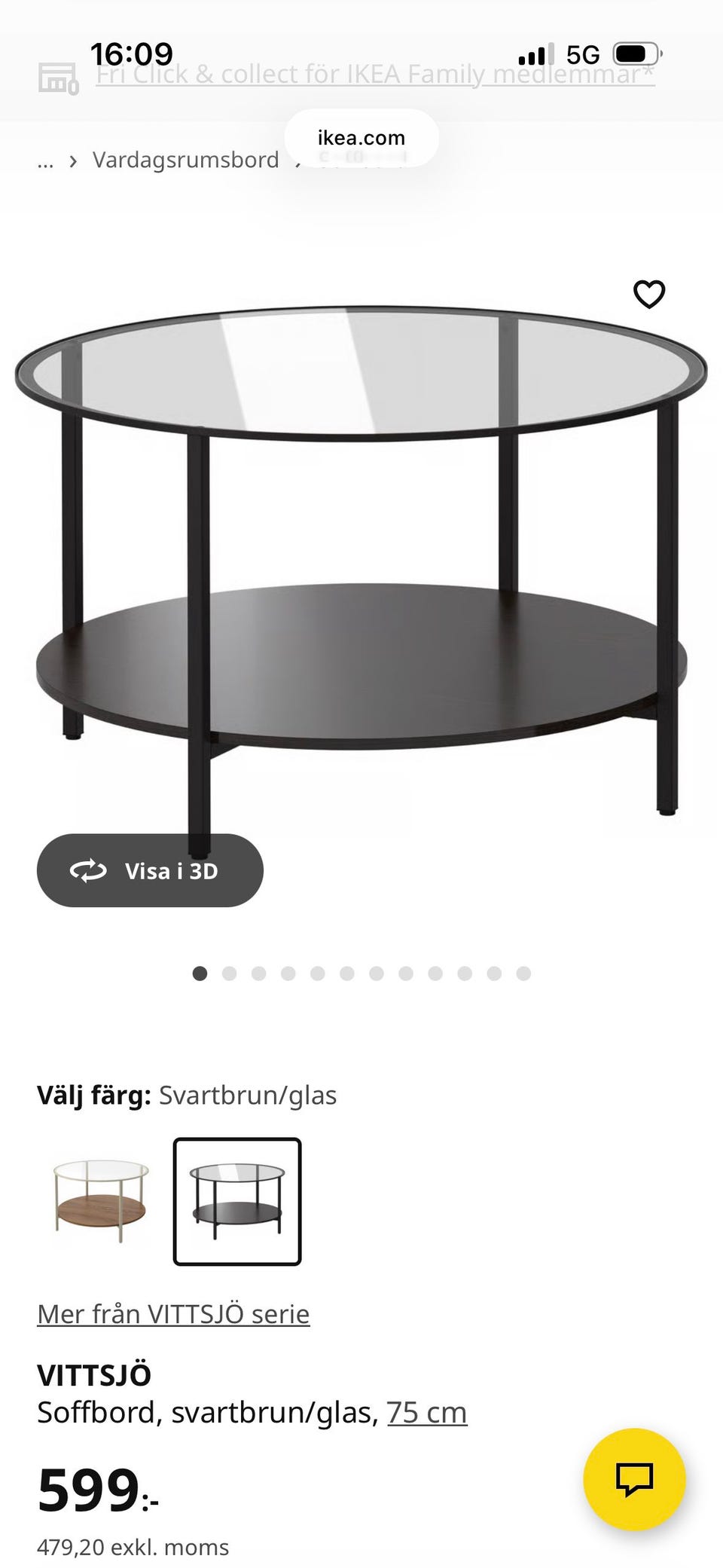Select the rotate 3D icon
723x1568 pixels.
tap(88, 870)
